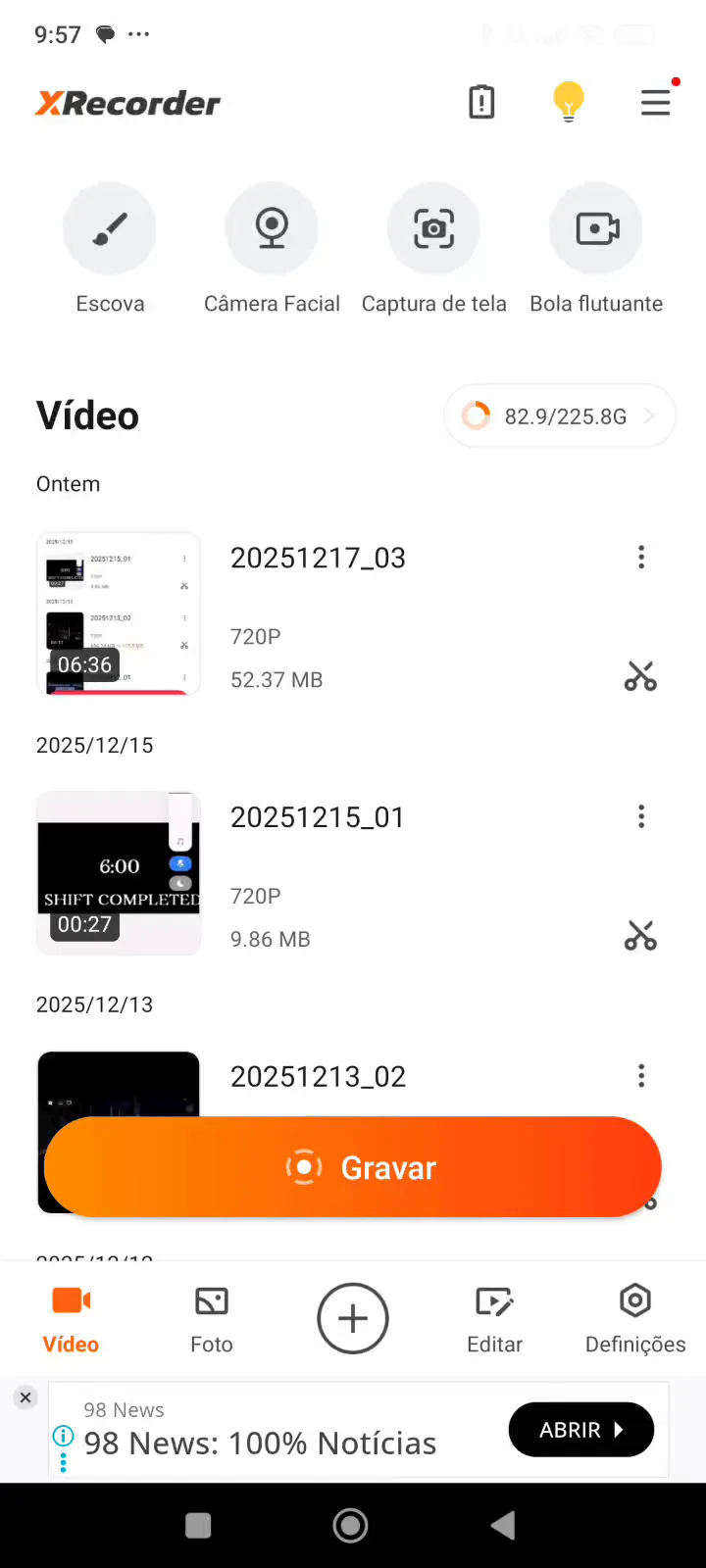Tap the plus button in bottom bar
The height and width of the screenshot is (1568, 706).
click(353, 1319)
